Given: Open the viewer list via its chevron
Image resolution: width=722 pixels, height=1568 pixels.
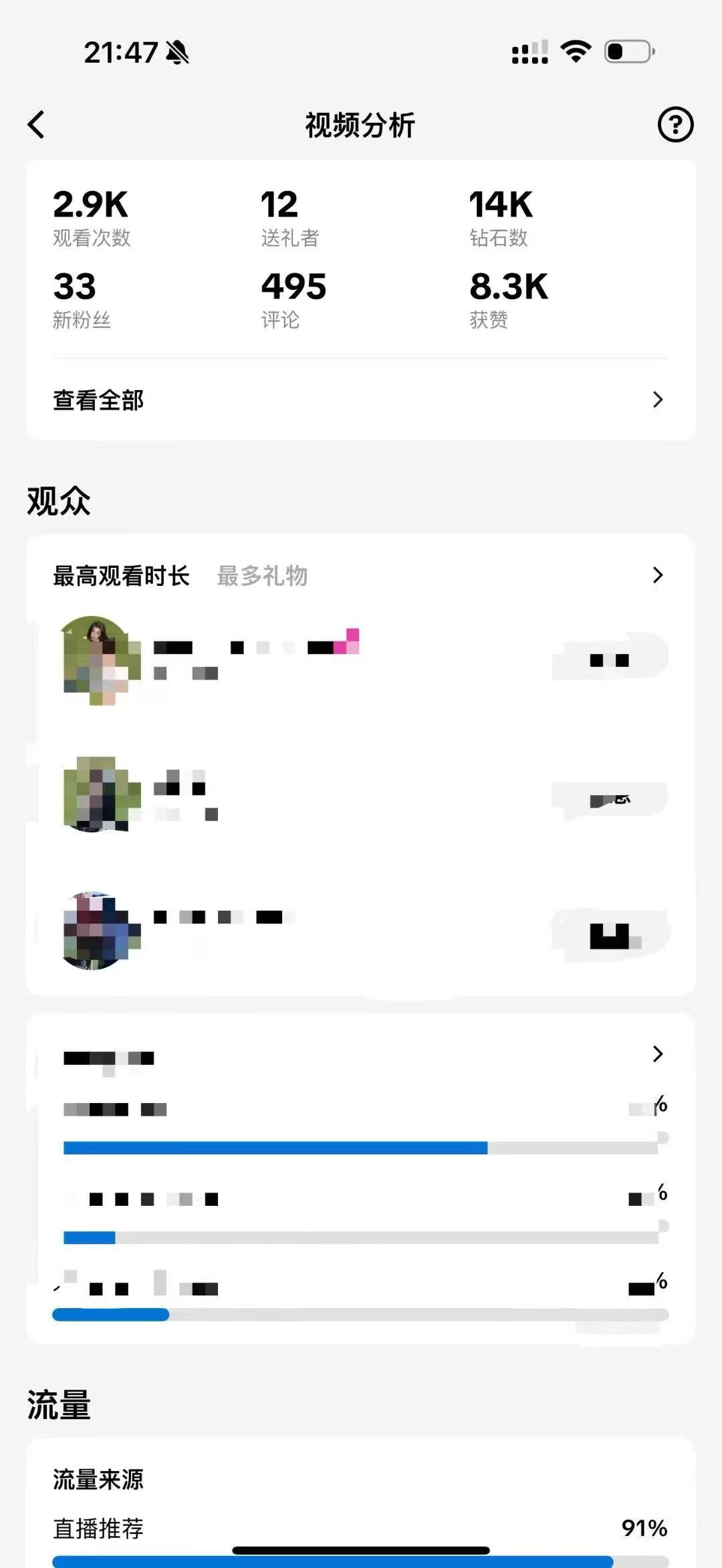Looking at the screenshot, I should click(658, 576).
